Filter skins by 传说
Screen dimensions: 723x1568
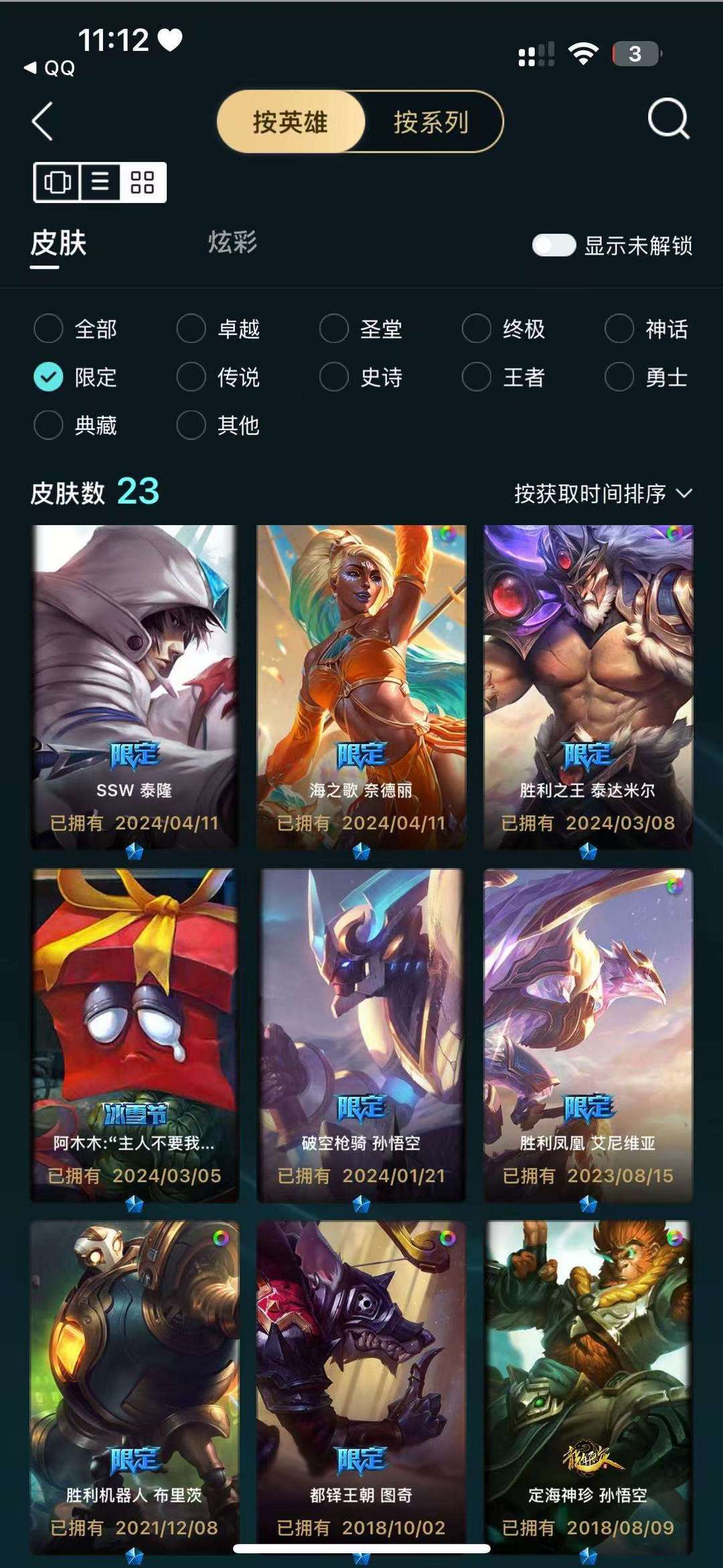coord(218,377)
